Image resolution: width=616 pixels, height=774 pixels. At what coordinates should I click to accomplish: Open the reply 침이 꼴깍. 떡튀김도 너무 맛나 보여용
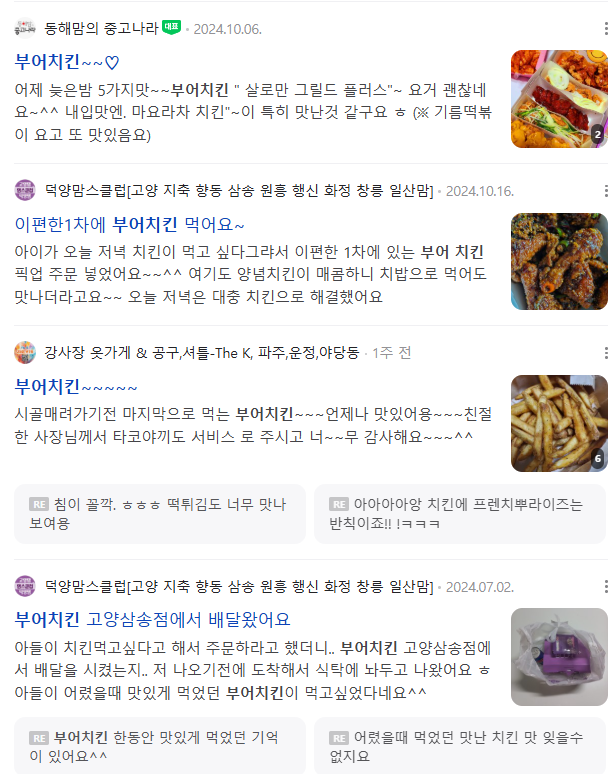pos(158,513)
